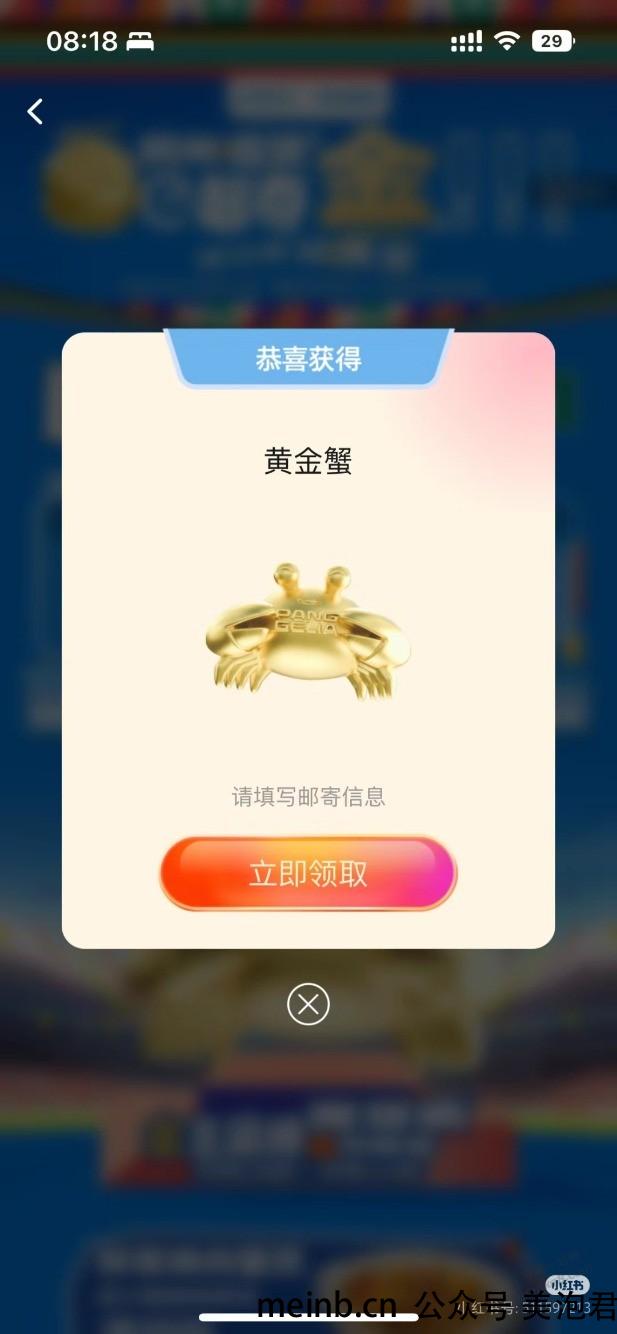Go back using the top-left arrow
Viewport: 617px width, 1334px height.
[x=35, y=111]
